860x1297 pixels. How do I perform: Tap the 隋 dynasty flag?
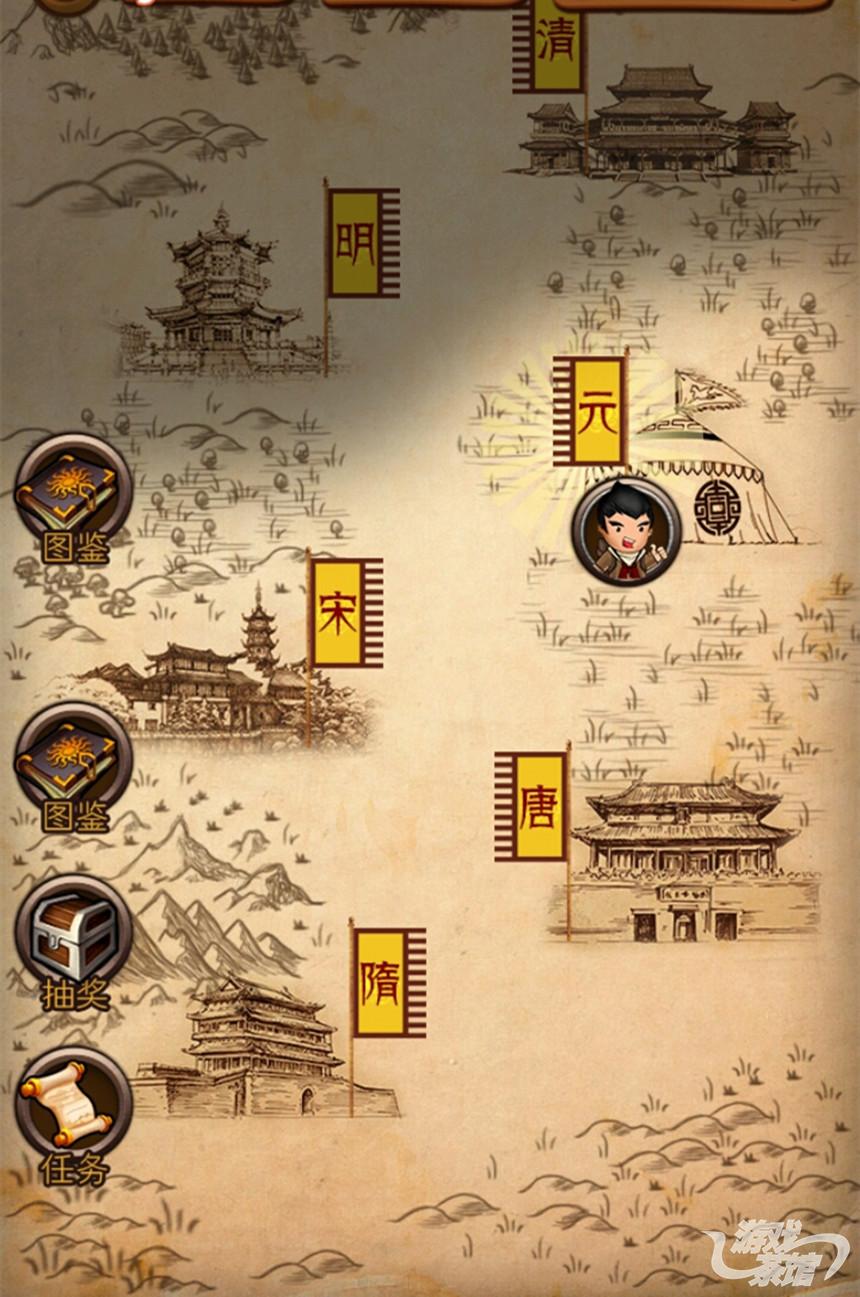(381, 983)
